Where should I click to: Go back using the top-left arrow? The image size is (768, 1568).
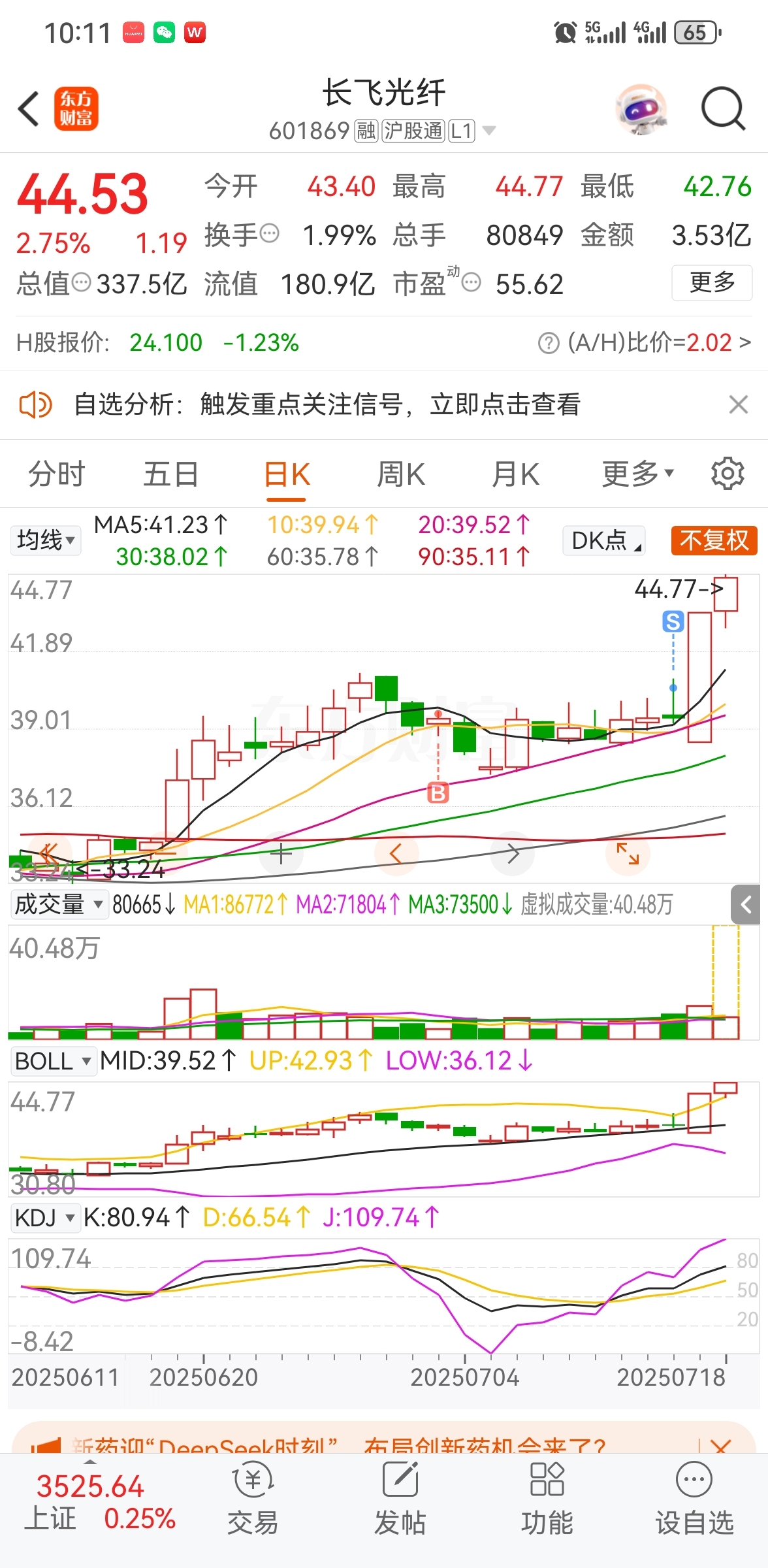point(29,108)
